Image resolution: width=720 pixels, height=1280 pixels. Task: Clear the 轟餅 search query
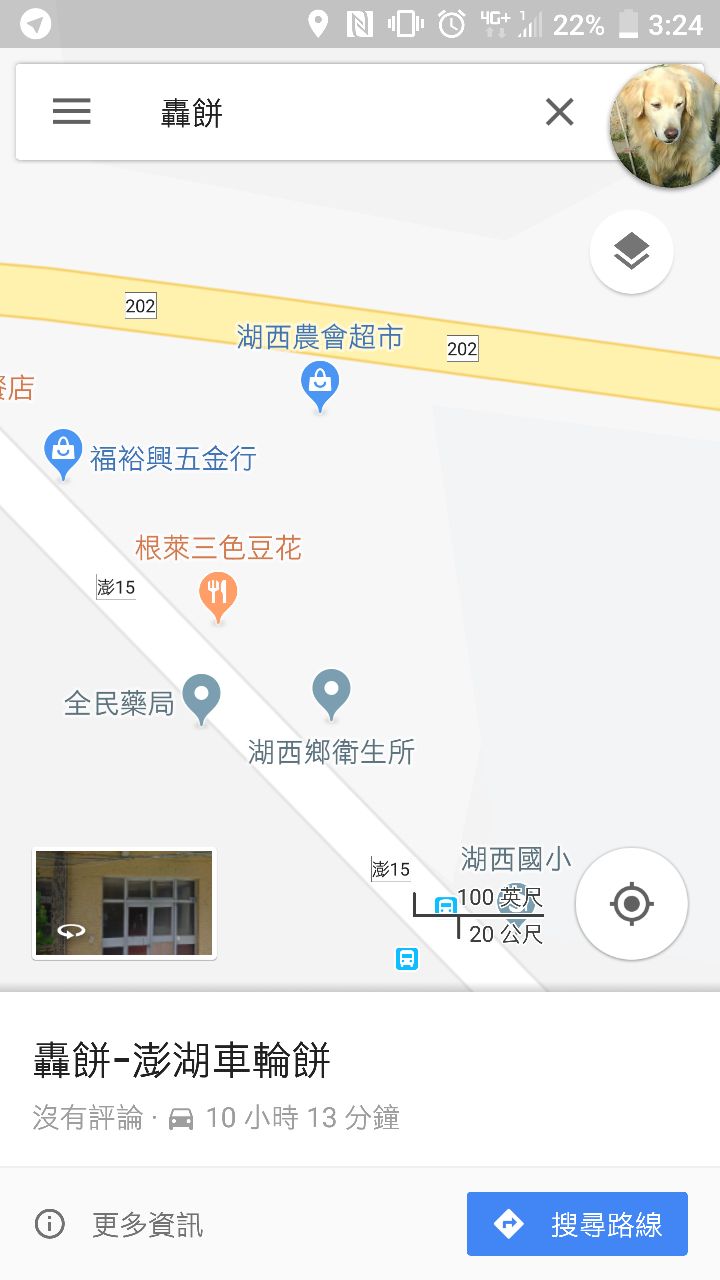tap(560, 112)
